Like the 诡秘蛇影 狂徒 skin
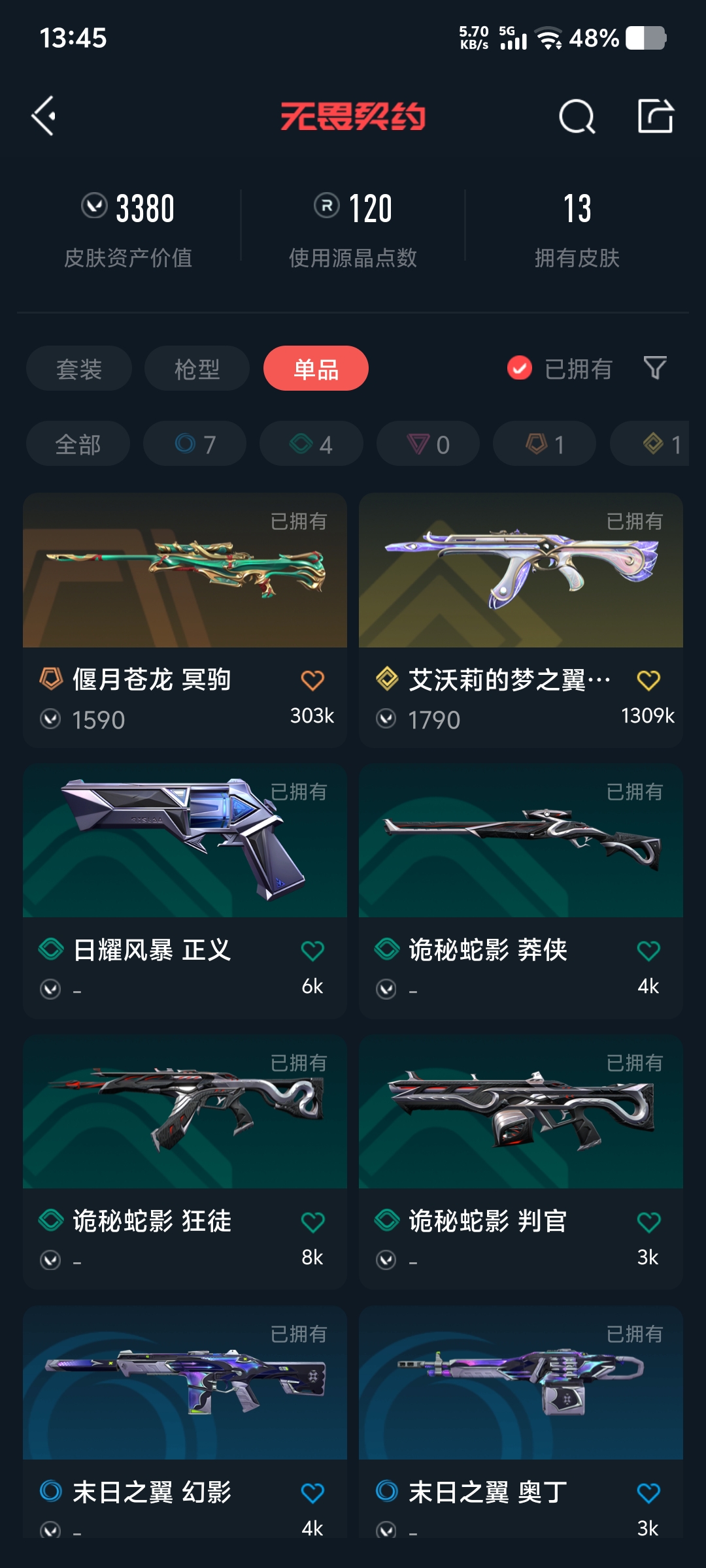The height and width of the screenshot is (1568, 706). pyautogui.click(x=312, y=1222)
